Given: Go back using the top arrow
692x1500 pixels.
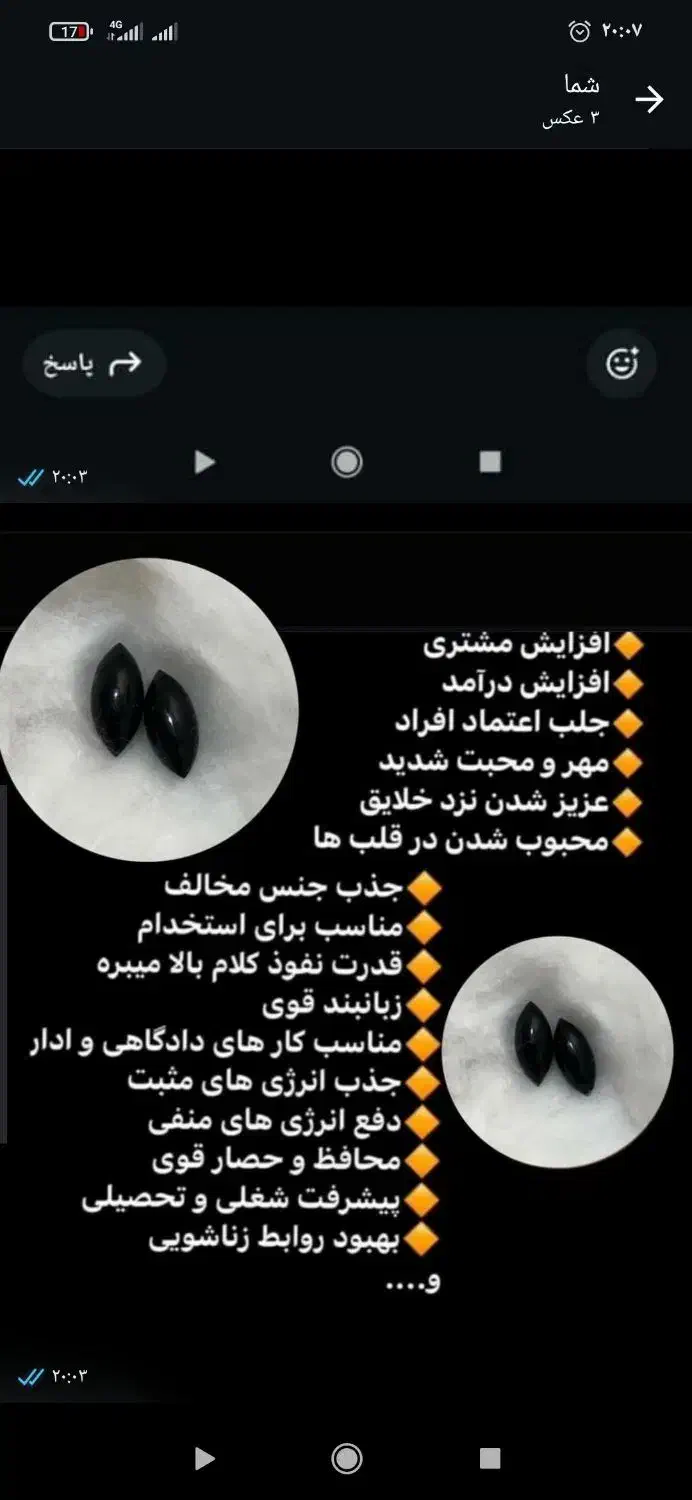Looking at the screenshot, I should coord(649,99).
